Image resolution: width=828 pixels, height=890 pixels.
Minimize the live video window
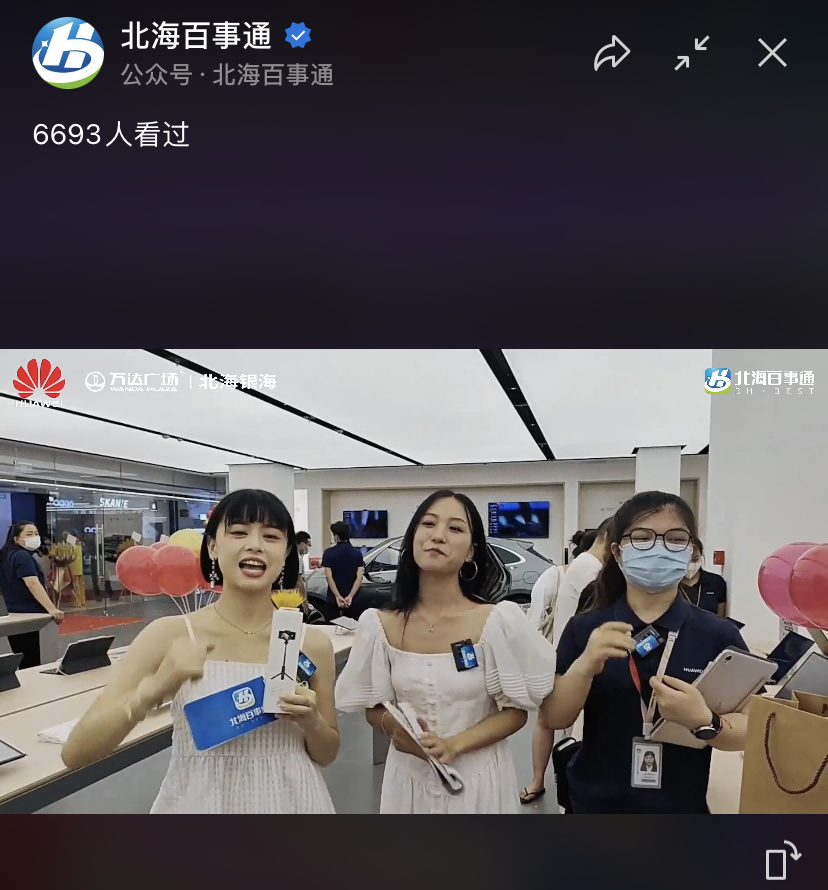click(692, 53)
